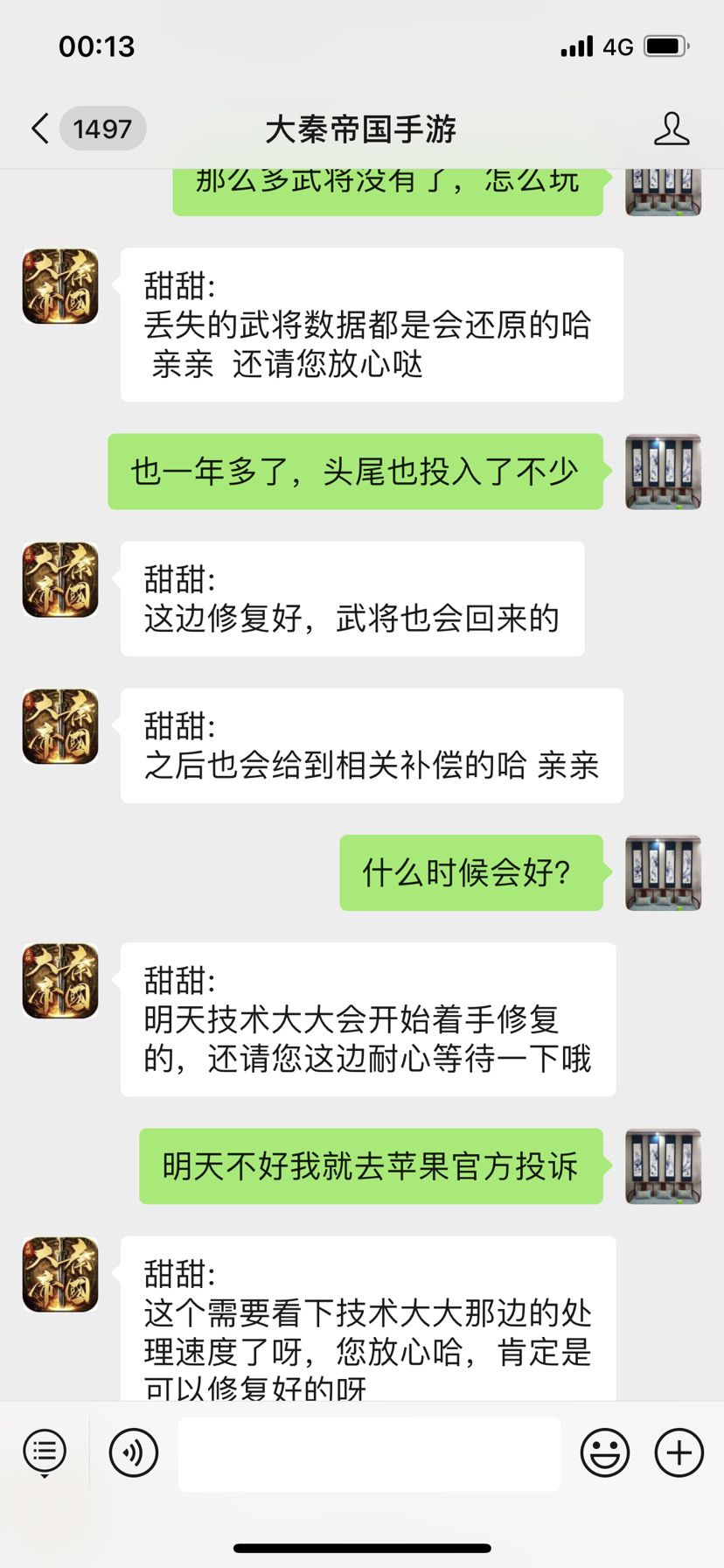Image resolution: width=724 pixels, height=1568 pixels.
Task: Open the chat shortcut menu icon
Action: (x=45, y=1452)
